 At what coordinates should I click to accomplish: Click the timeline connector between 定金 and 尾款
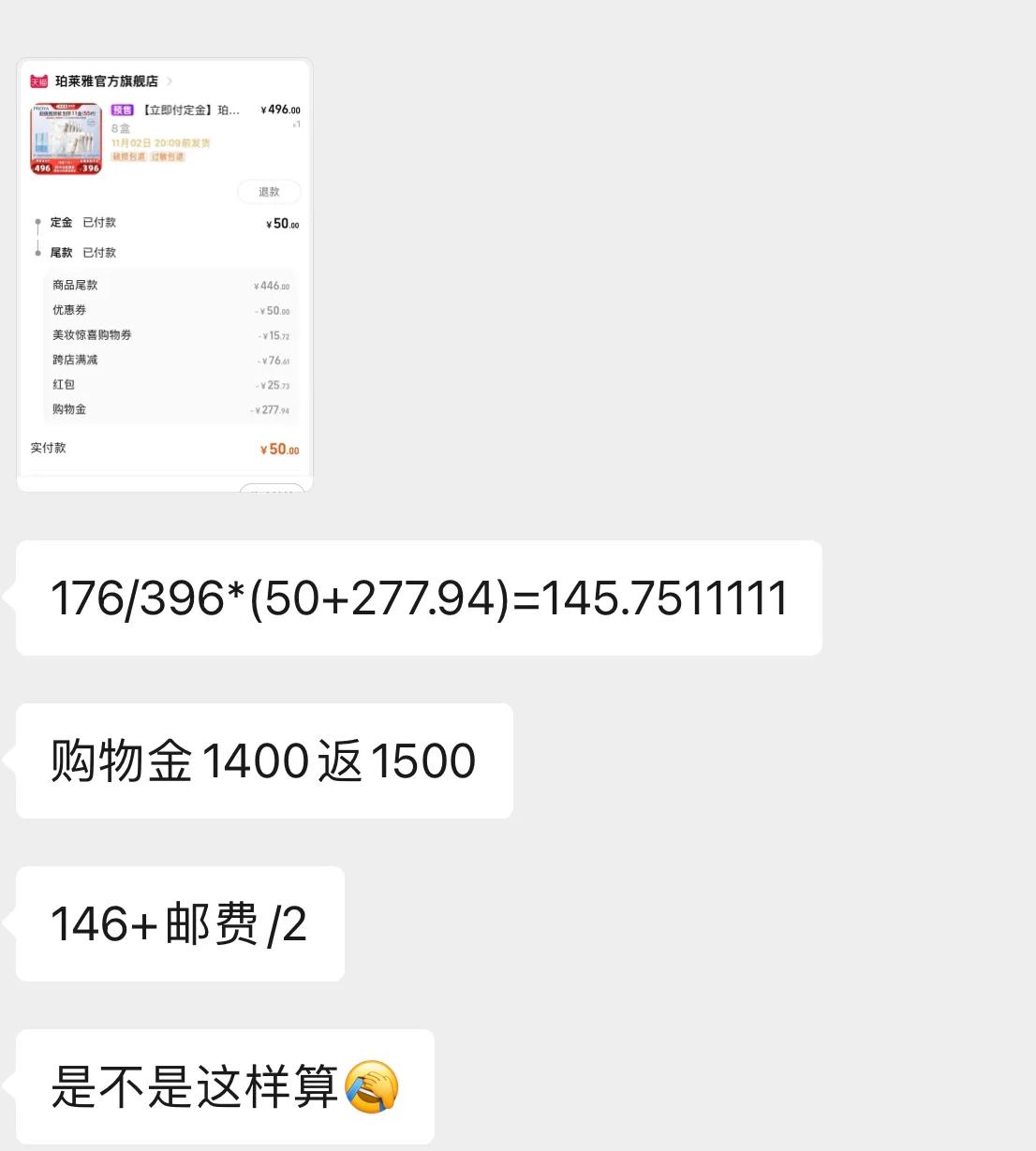(37, 236)
